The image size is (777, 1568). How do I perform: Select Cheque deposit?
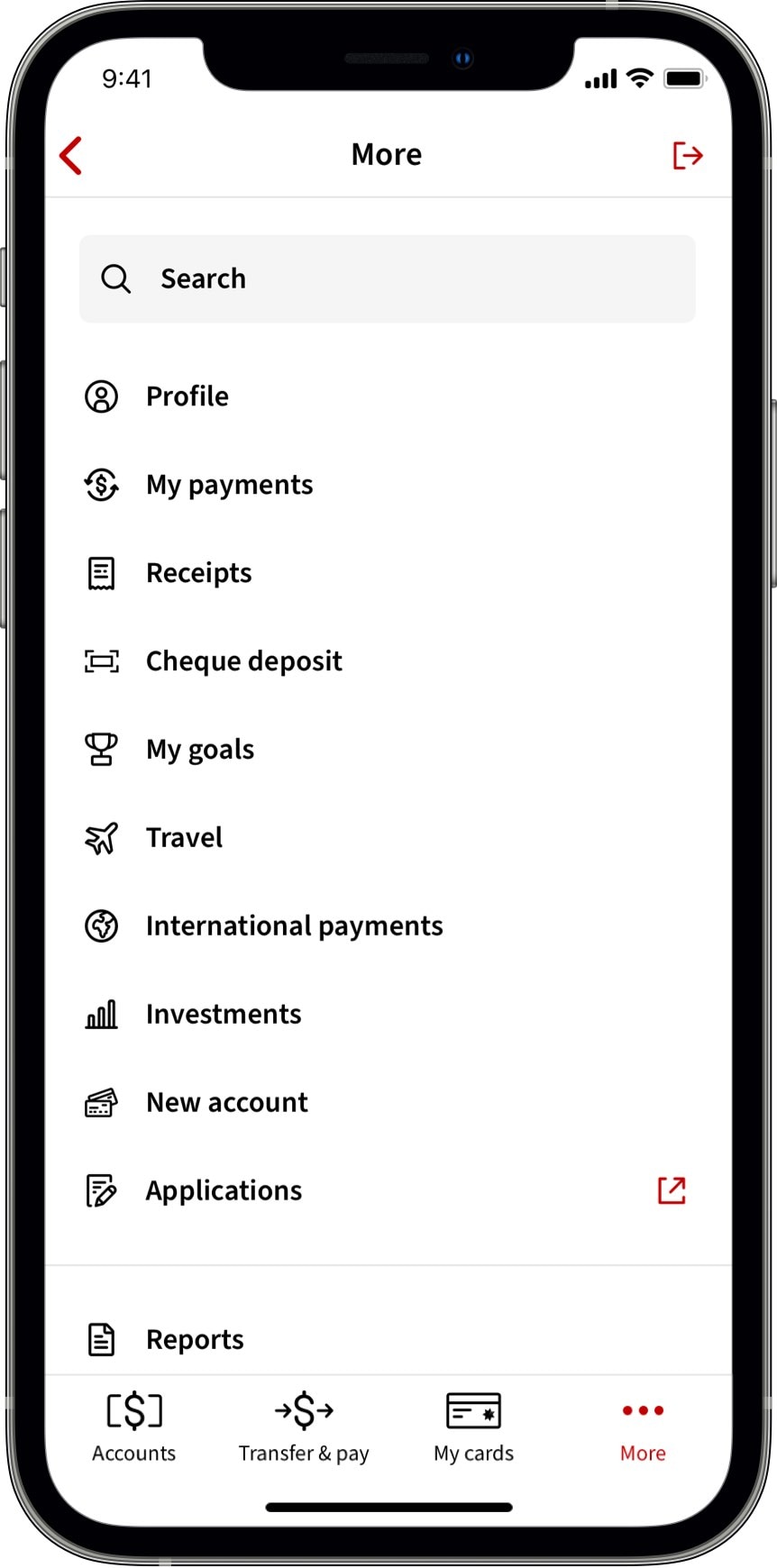coord(243,661)
